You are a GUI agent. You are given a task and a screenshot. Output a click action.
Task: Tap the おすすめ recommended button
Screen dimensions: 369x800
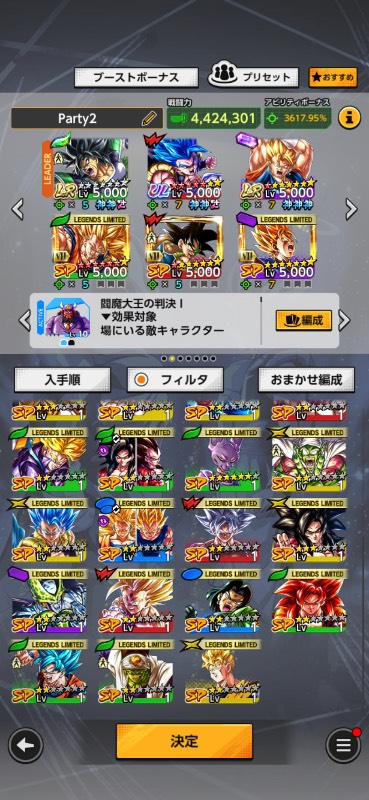pos(333,78)
